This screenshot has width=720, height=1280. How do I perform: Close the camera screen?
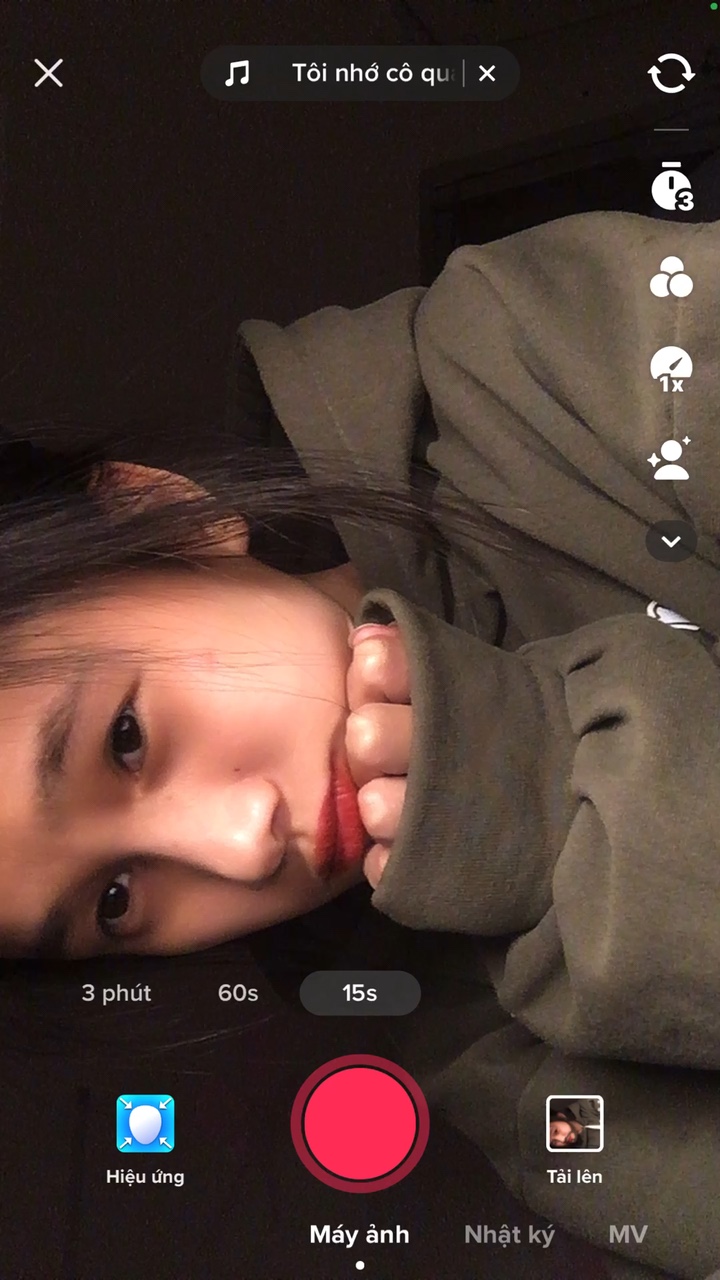[48, 73]
